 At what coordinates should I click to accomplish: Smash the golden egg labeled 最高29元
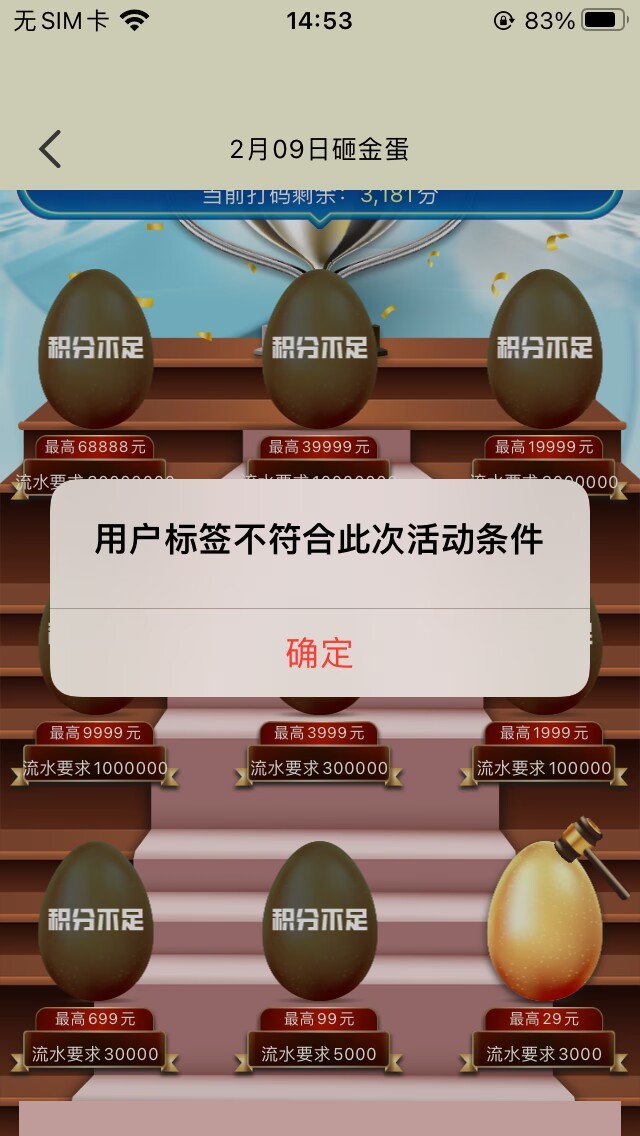pos(544,925)
